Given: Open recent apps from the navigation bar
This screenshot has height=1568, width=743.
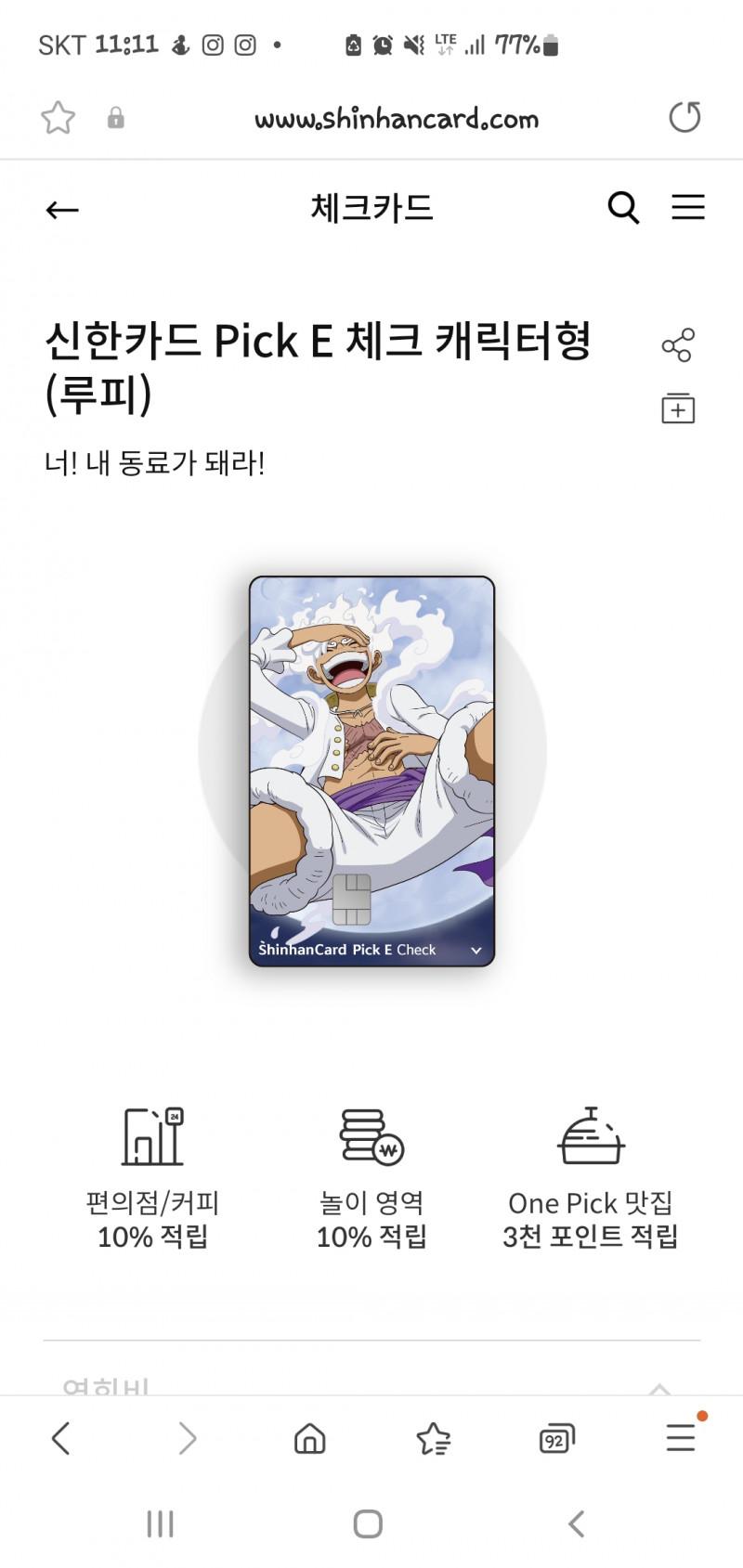Looking at the screenshot, I should tap(160, 1523).
